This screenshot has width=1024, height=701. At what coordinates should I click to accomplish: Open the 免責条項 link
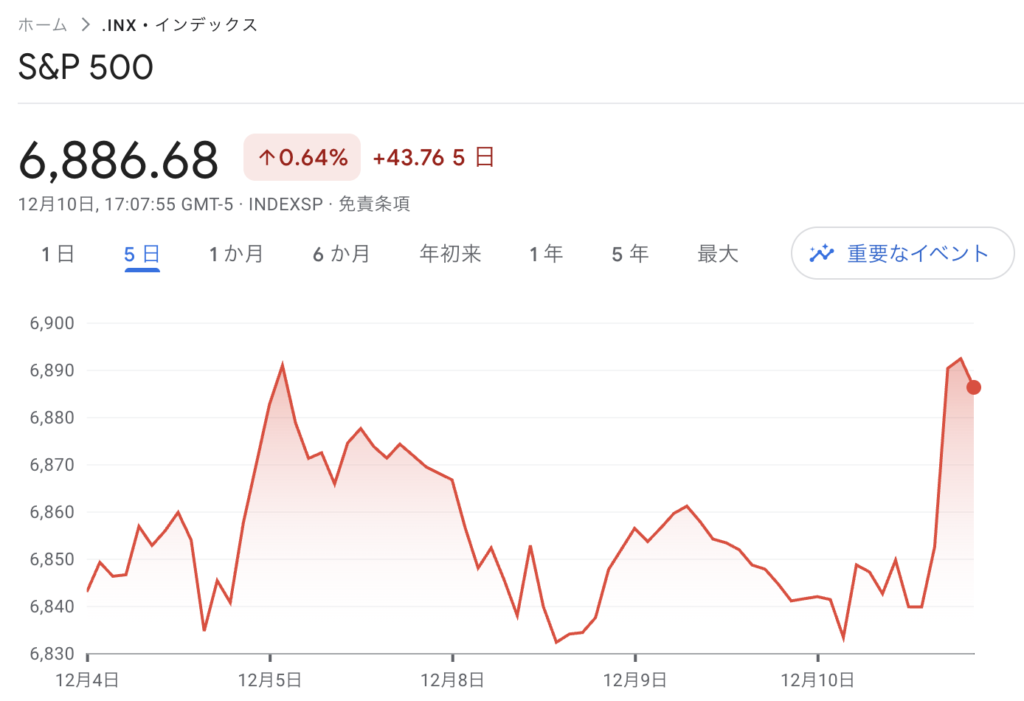pos(373,204)
